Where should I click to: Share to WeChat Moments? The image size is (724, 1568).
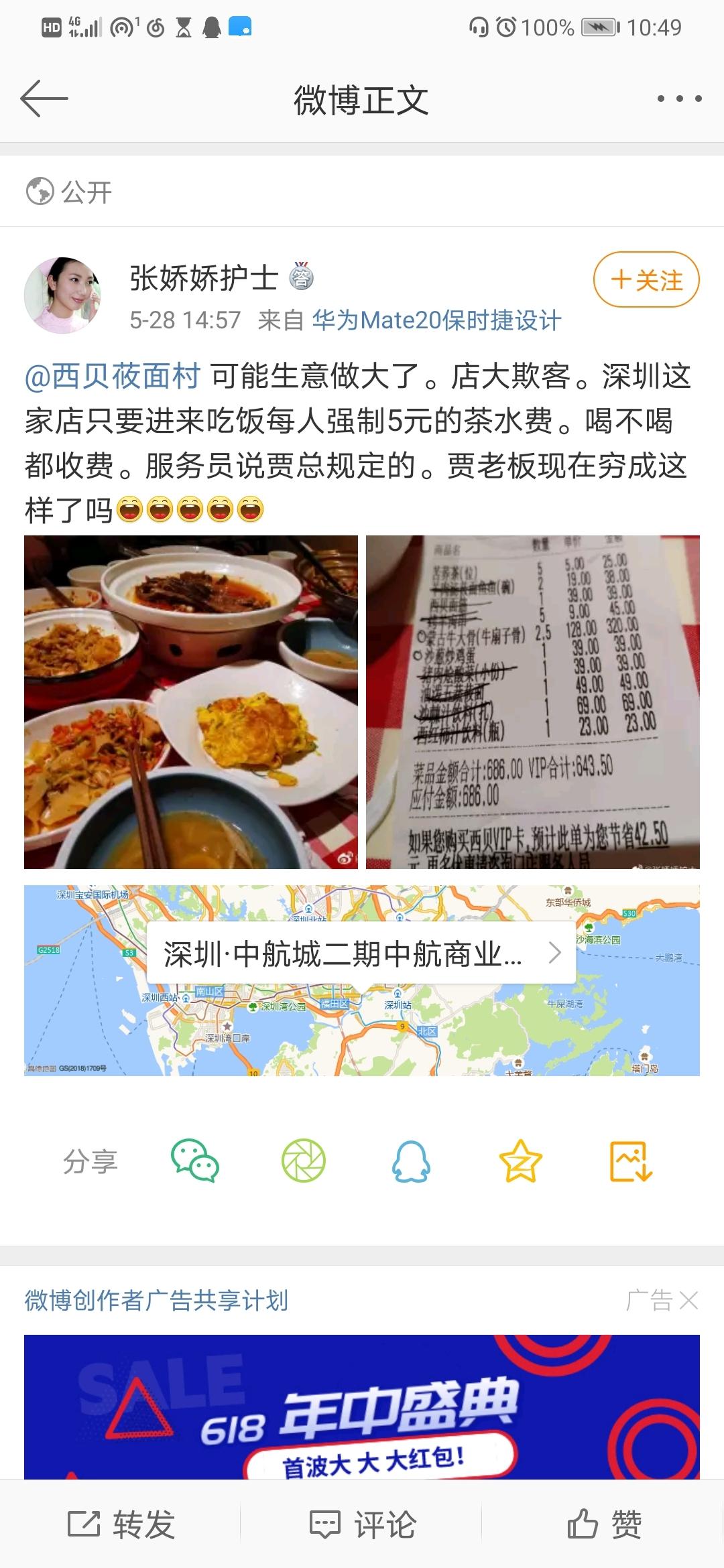tap(303, 1161)
